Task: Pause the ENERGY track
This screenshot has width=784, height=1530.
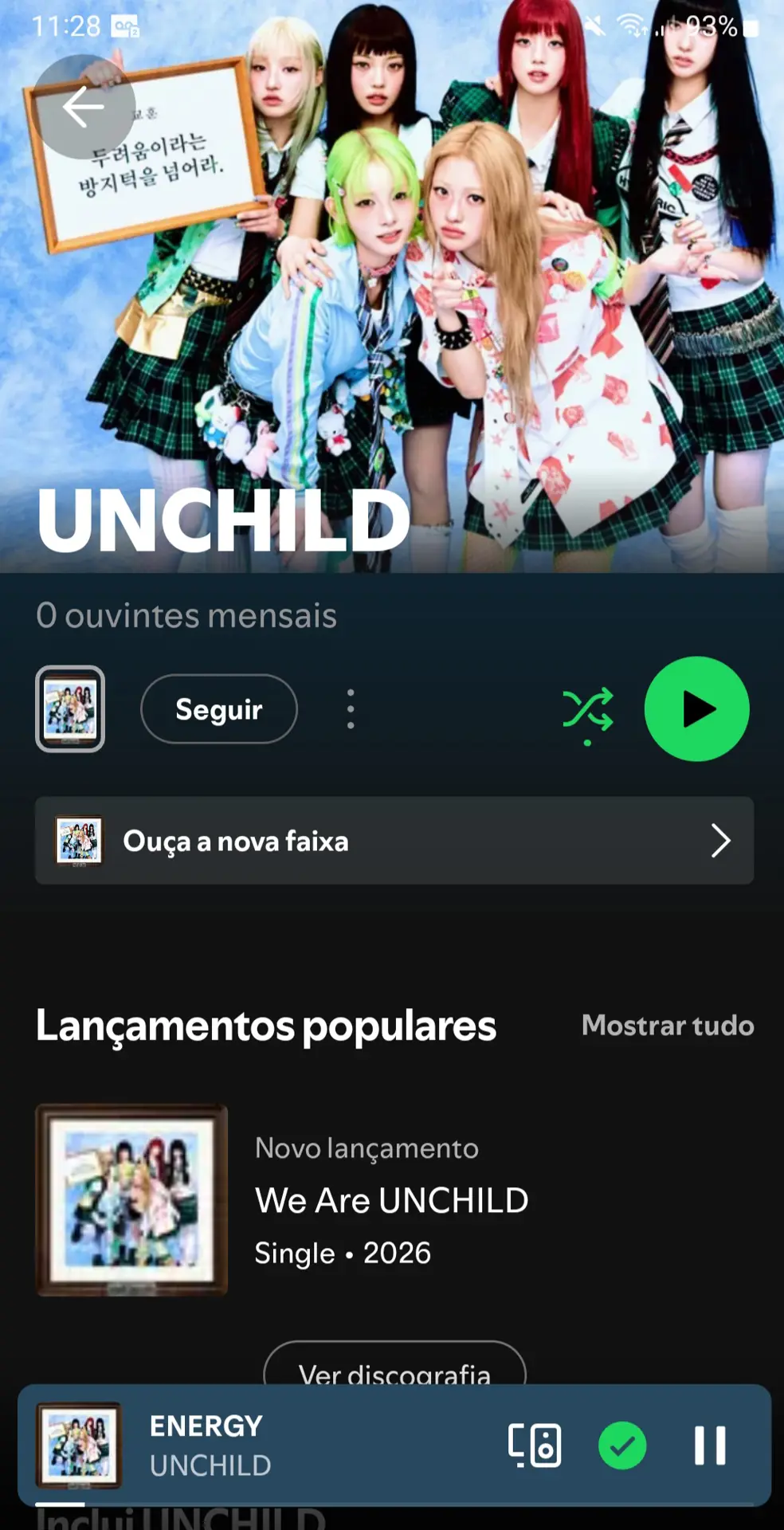Action: 710,1445
